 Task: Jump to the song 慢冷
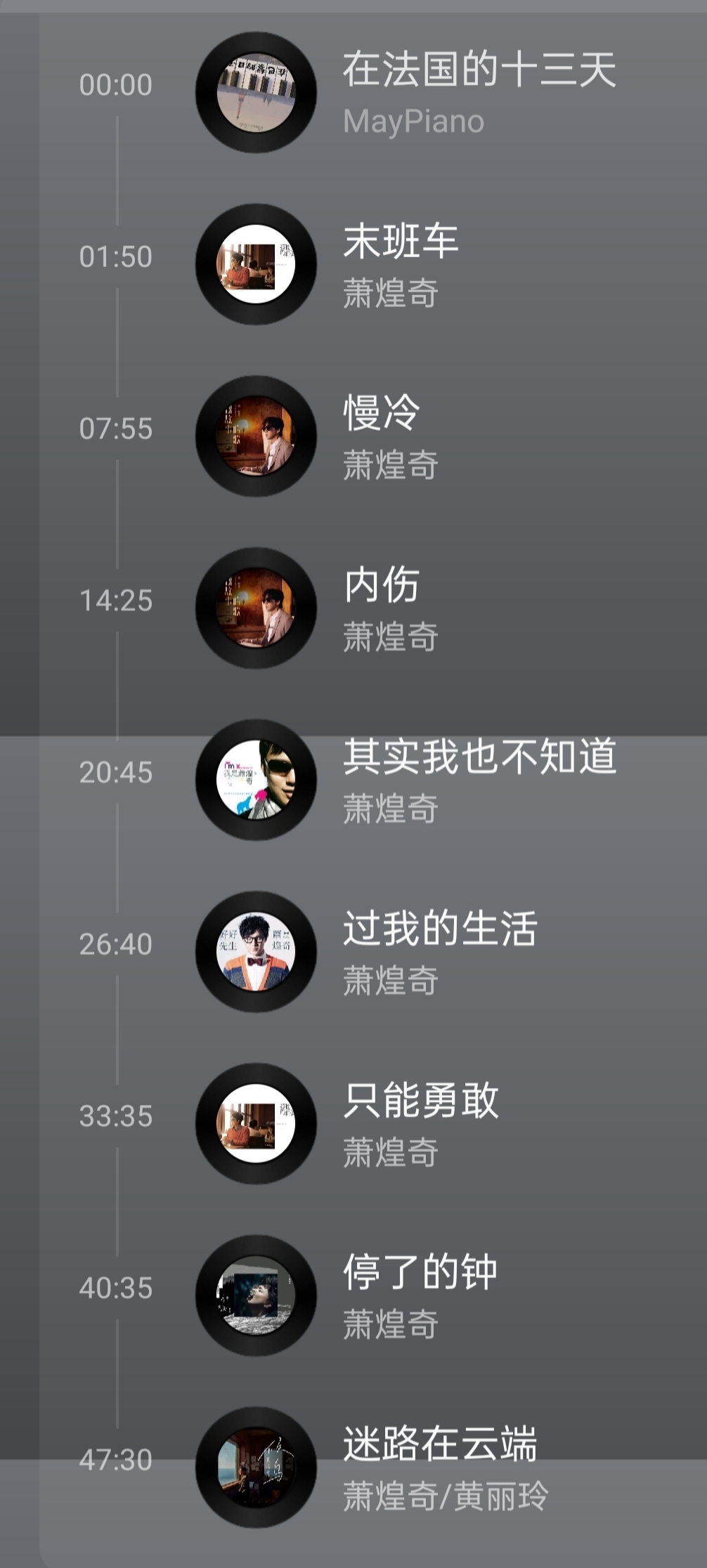[x=382, y=414]
